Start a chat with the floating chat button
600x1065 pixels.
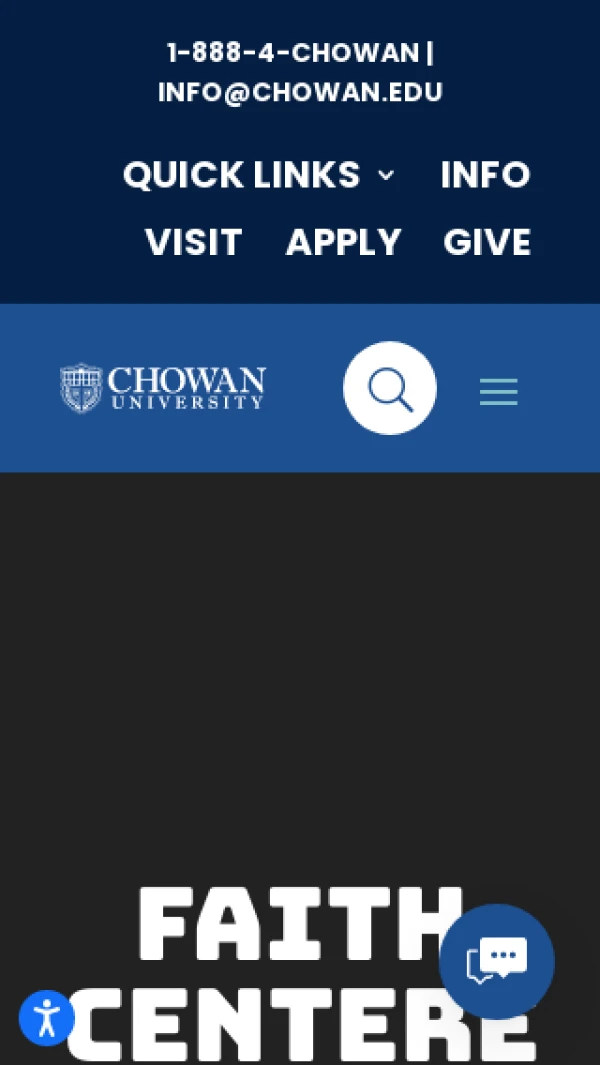[497, 962]
